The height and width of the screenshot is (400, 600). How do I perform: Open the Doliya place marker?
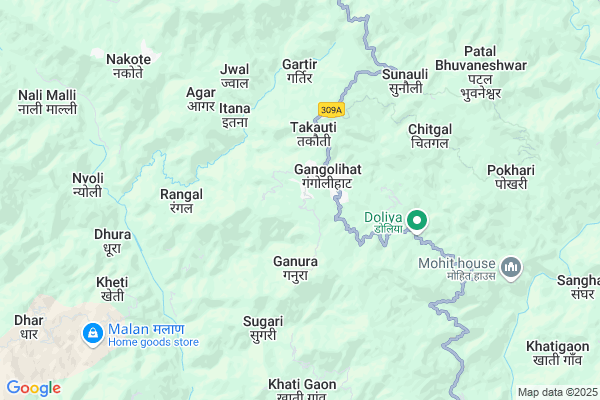click(x=417, y=221)
